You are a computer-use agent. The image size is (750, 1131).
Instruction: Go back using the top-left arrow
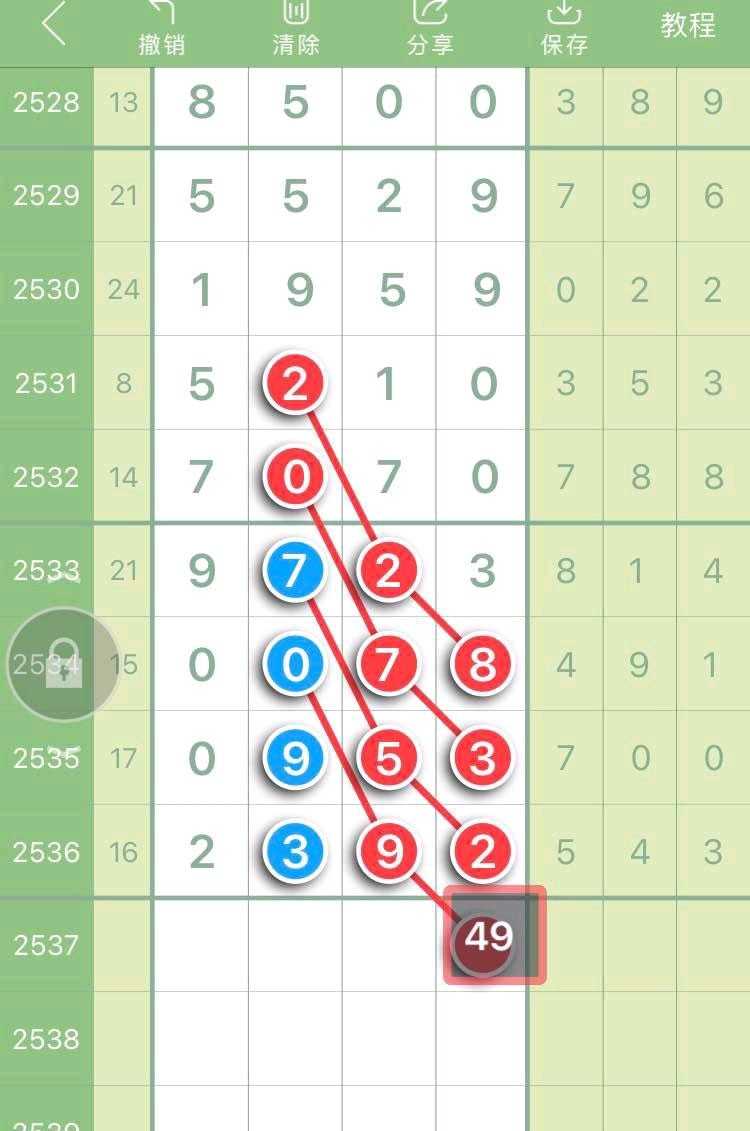[x=52, y=25]
